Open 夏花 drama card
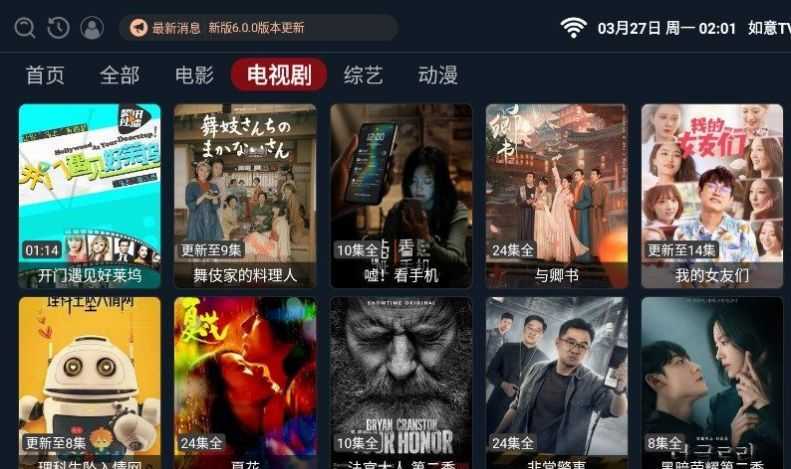Image resolution: width=791 pixels, height=469 pixels. point(245,382)
